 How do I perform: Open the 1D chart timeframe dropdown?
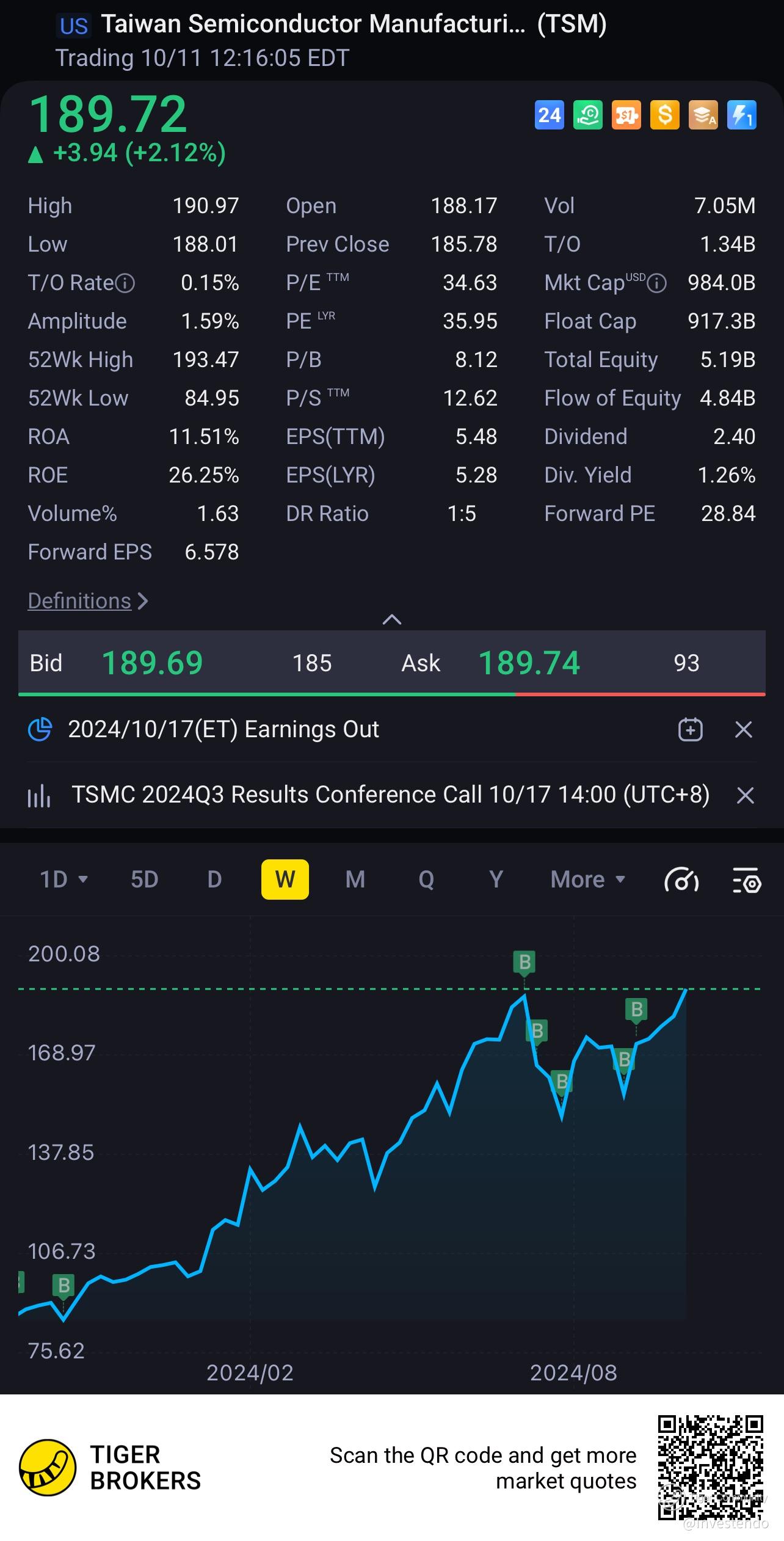point(64,880)
